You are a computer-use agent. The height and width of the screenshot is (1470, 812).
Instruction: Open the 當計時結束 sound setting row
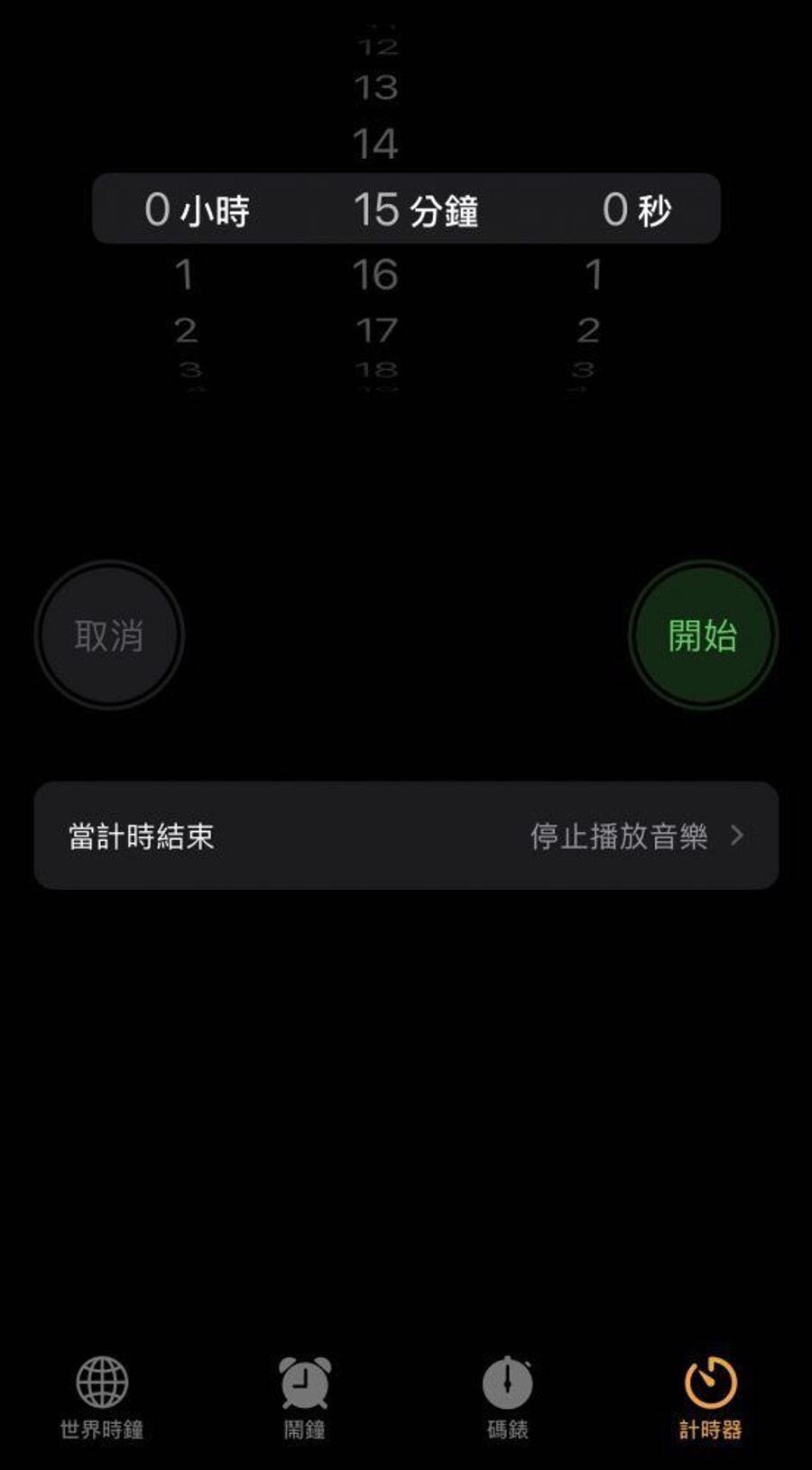tap(406, 836)
